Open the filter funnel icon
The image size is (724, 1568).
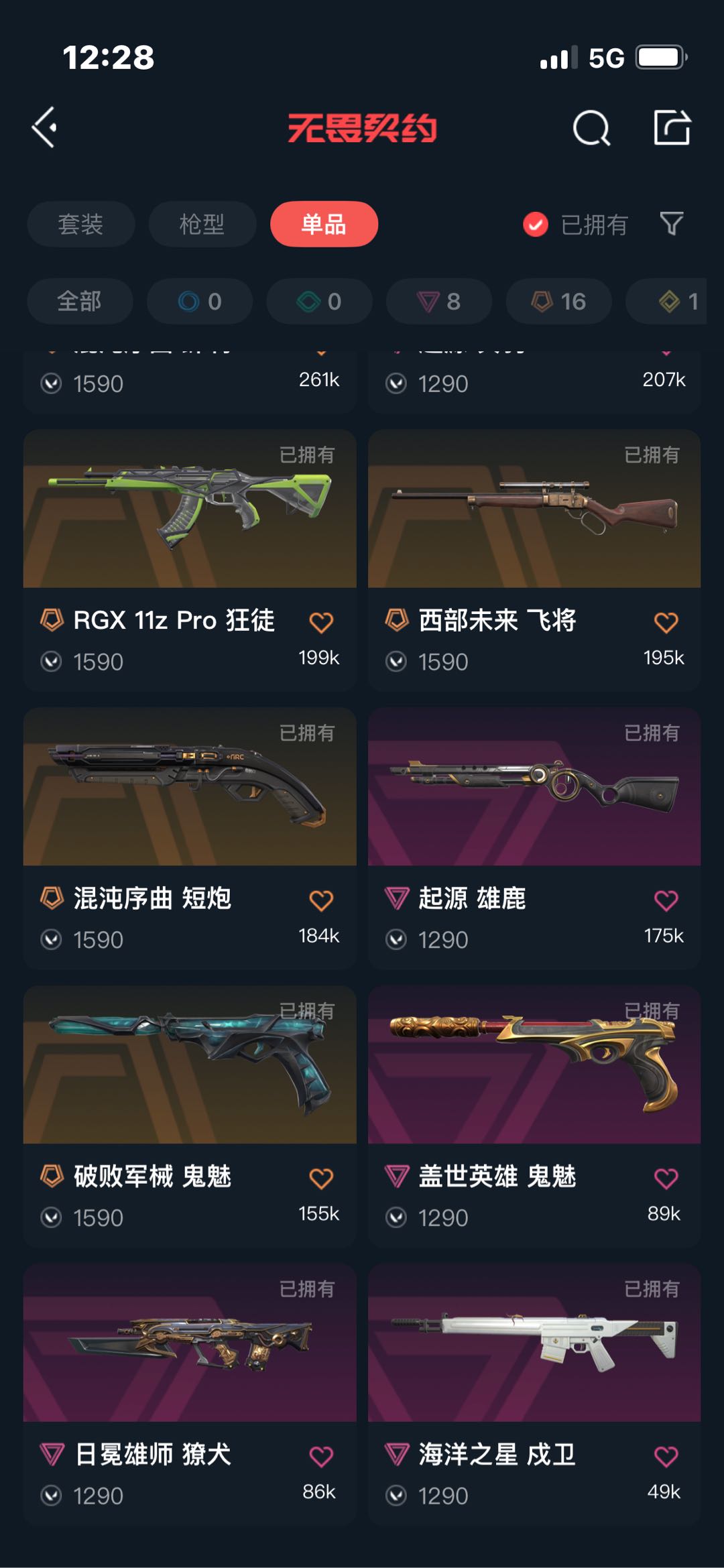click(671, 223)
